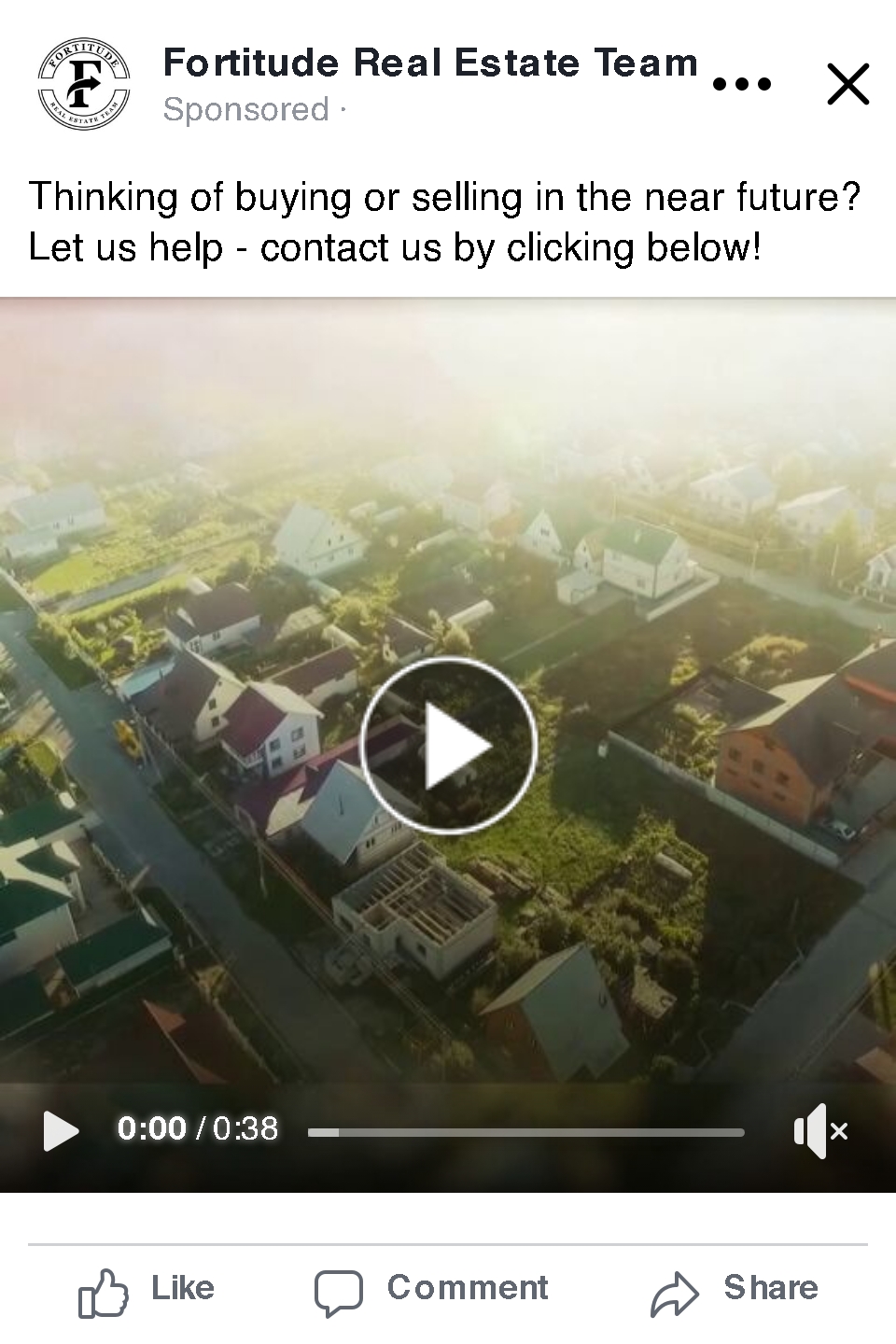Viewport: 896px width, 1344px height.
Task: Open the three-dot options menu
Action: (742, 84)
